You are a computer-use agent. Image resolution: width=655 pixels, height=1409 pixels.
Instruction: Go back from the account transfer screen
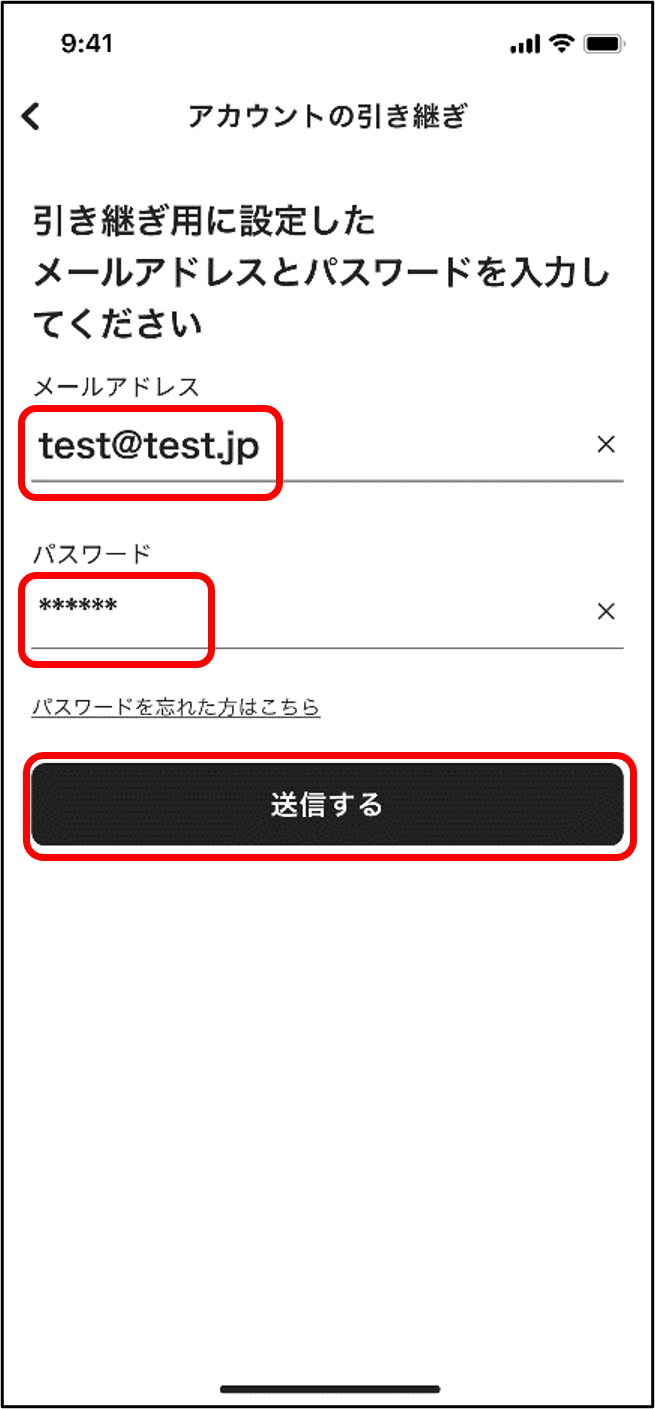coord(31,116)
